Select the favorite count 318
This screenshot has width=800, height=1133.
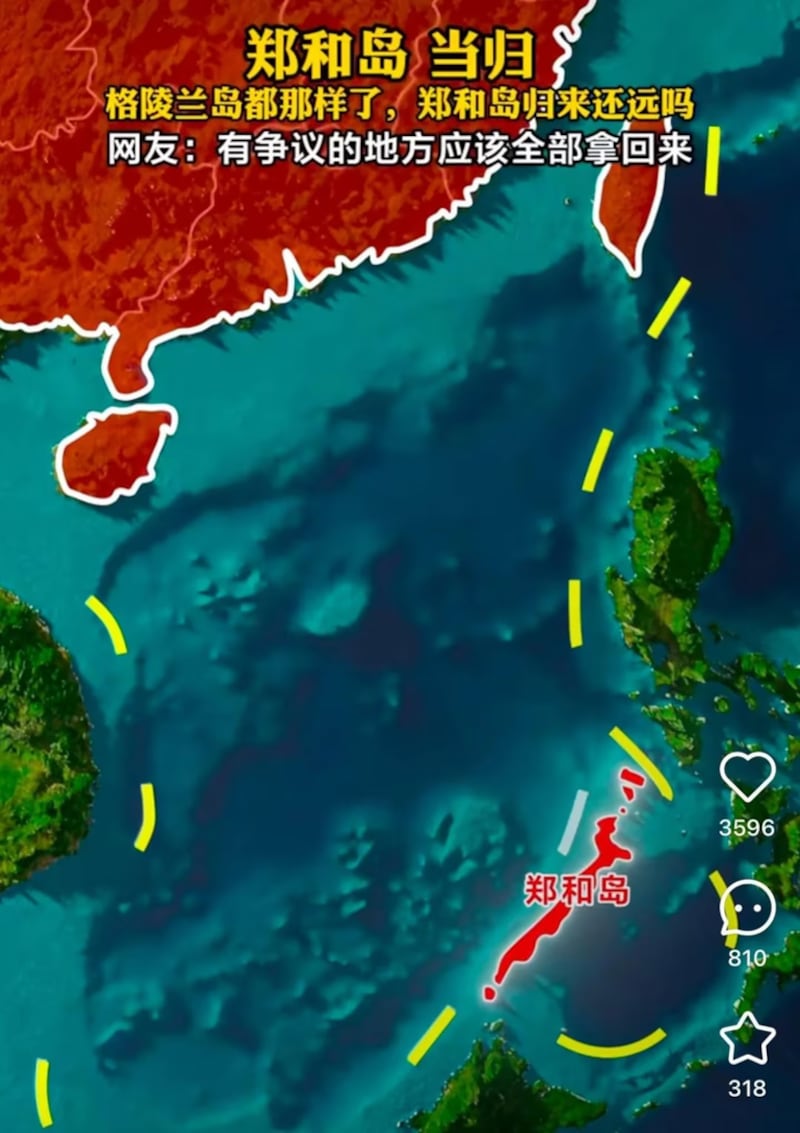click(745, 1084)
